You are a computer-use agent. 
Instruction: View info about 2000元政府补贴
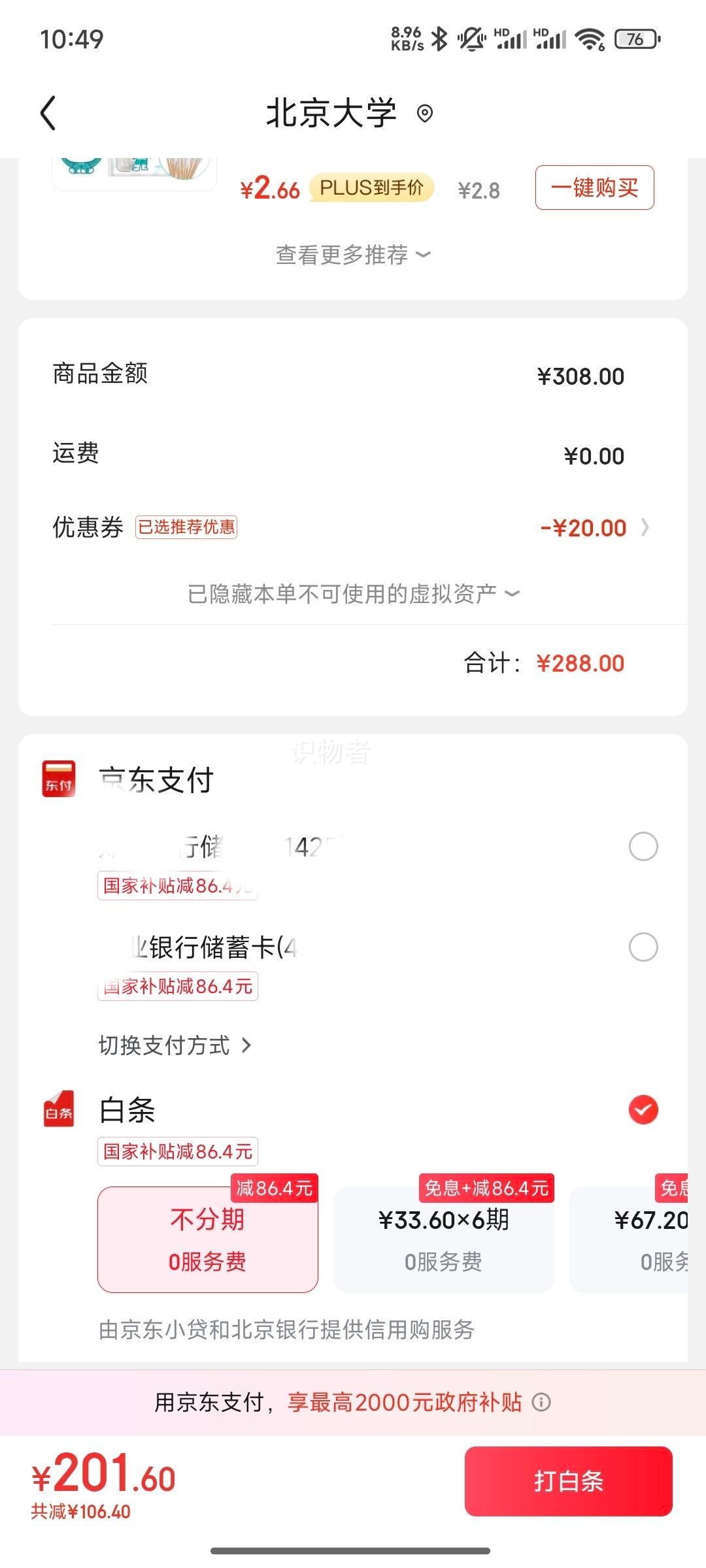pyautogui.click(x=541, y=1402)
